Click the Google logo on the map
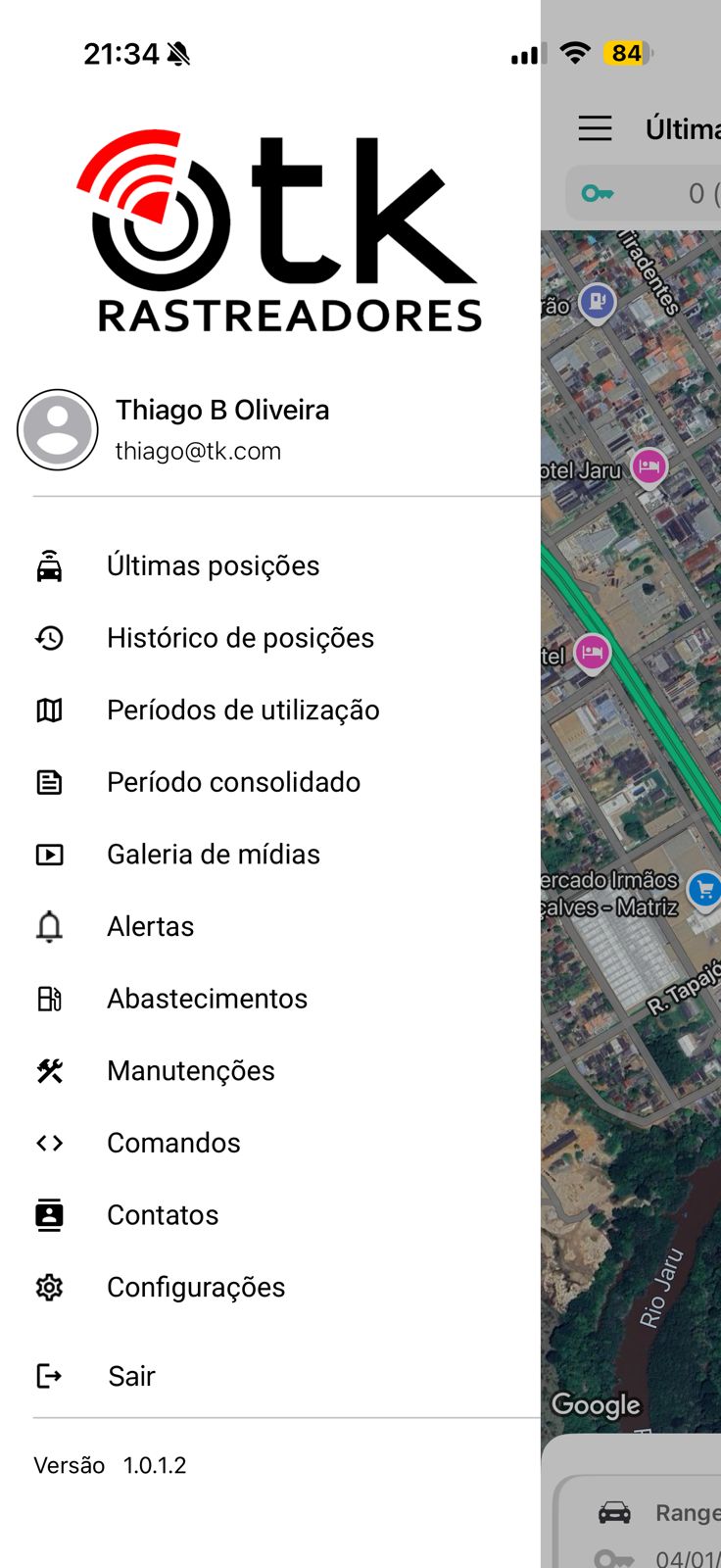The image size is (721, 1568). 594,1405
